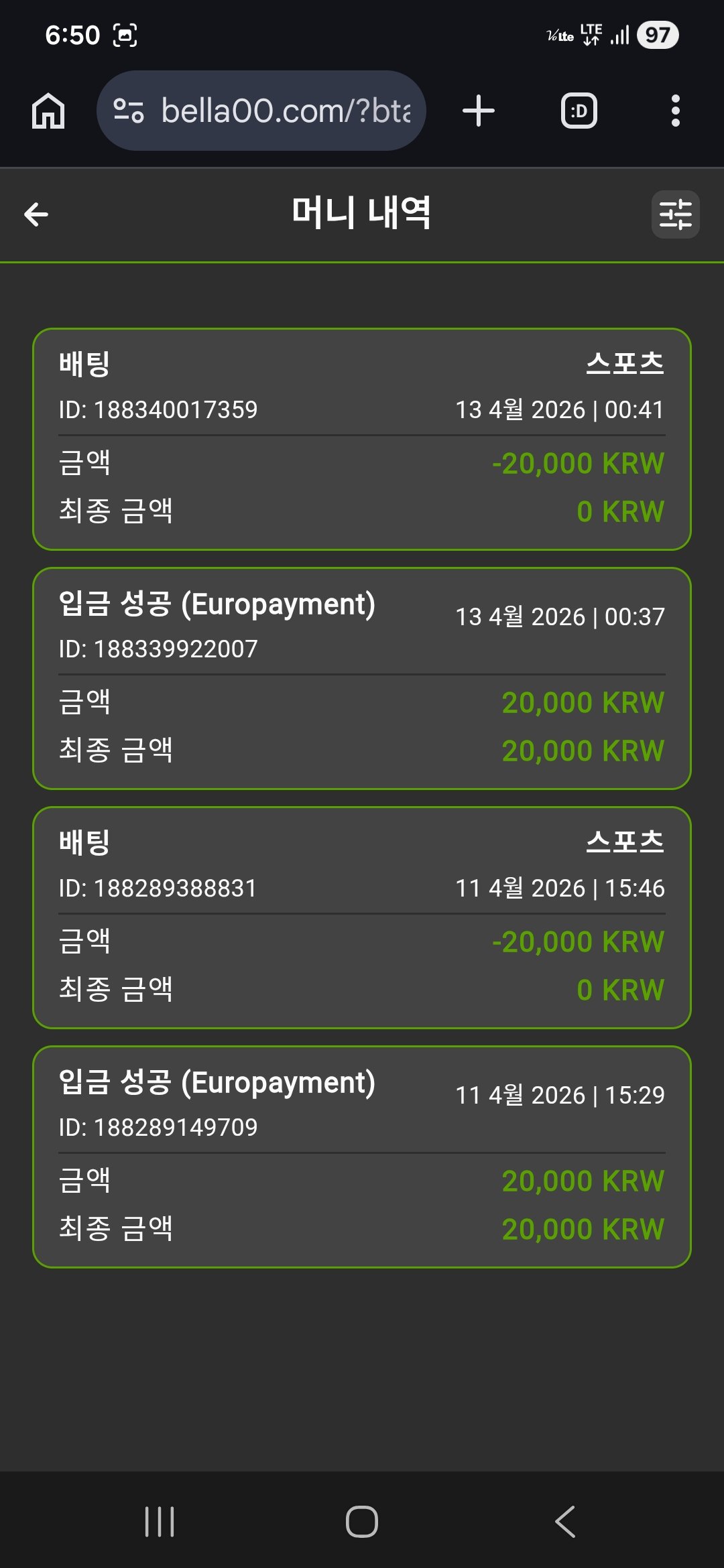Open a new browser tab
This screenshot has width=724, height=1568.
point(479,111)
